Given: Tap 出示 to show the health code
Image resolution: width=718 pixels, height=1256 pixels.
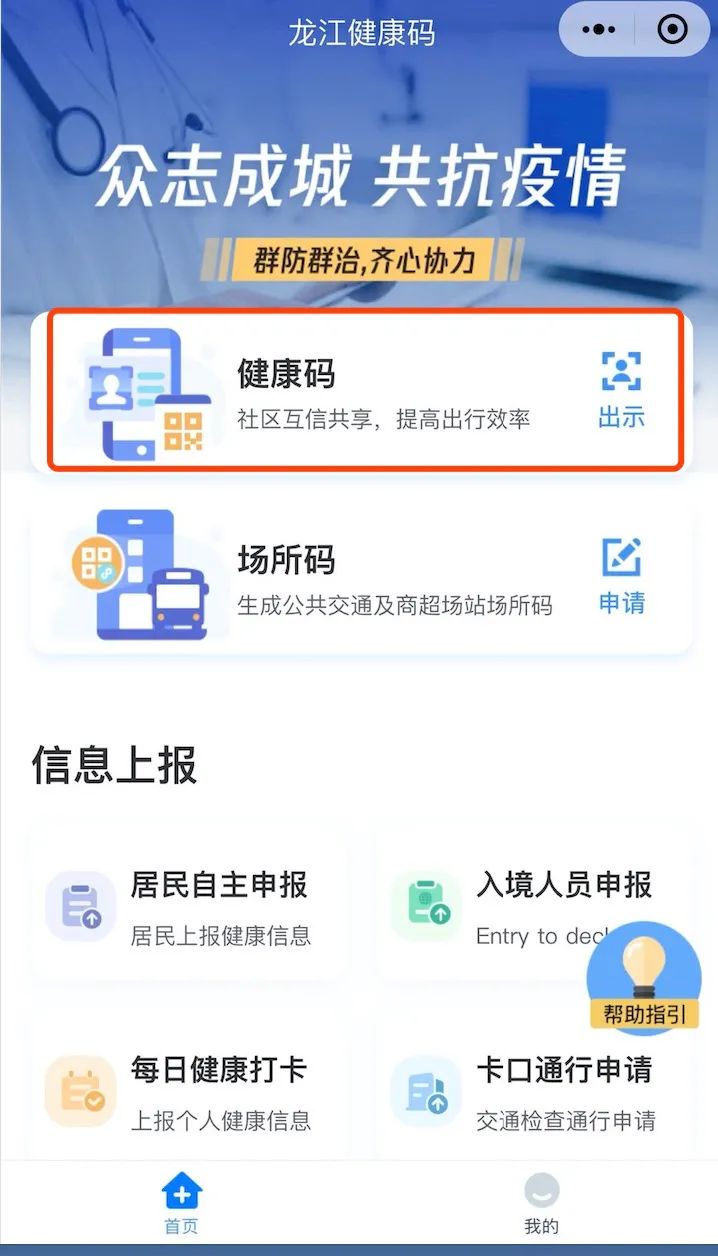Looking at the screenshot, I should (x=621, y=391).
